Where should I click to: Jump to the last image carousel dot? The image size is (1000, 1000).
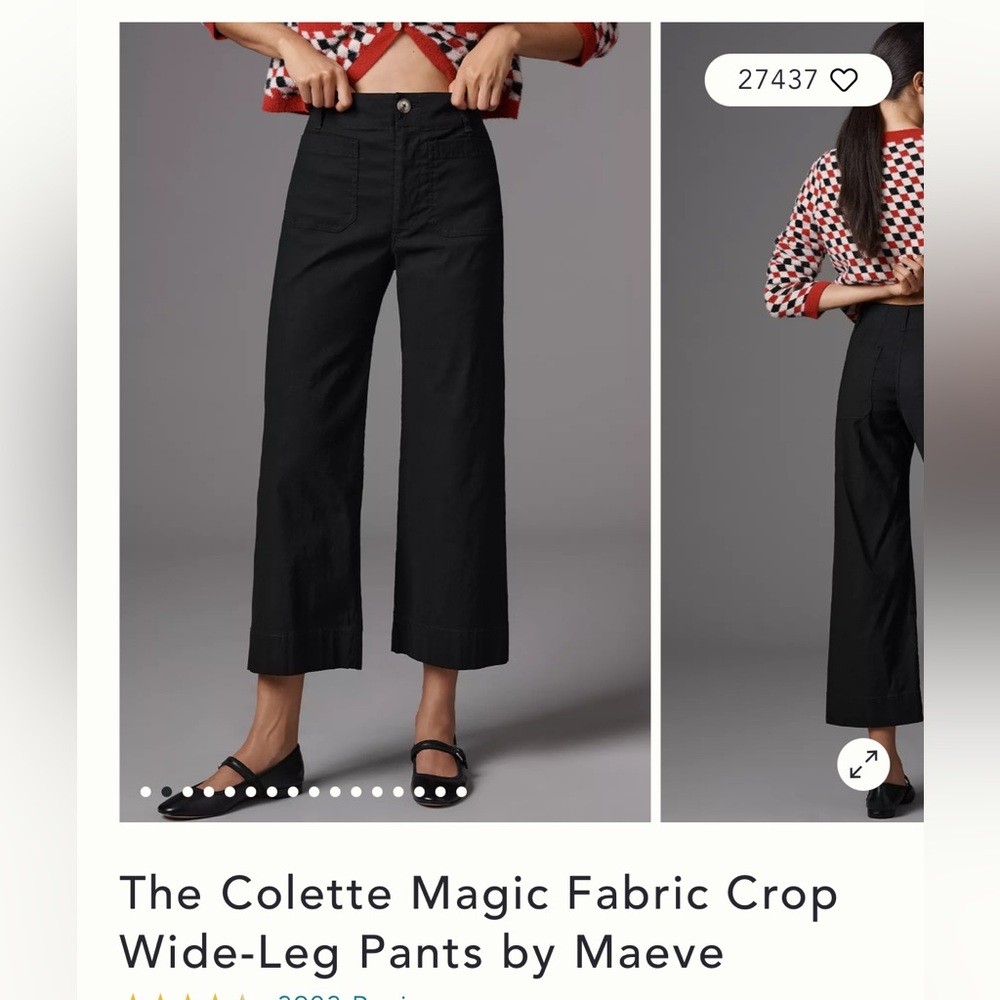click(x=461, y=792)
